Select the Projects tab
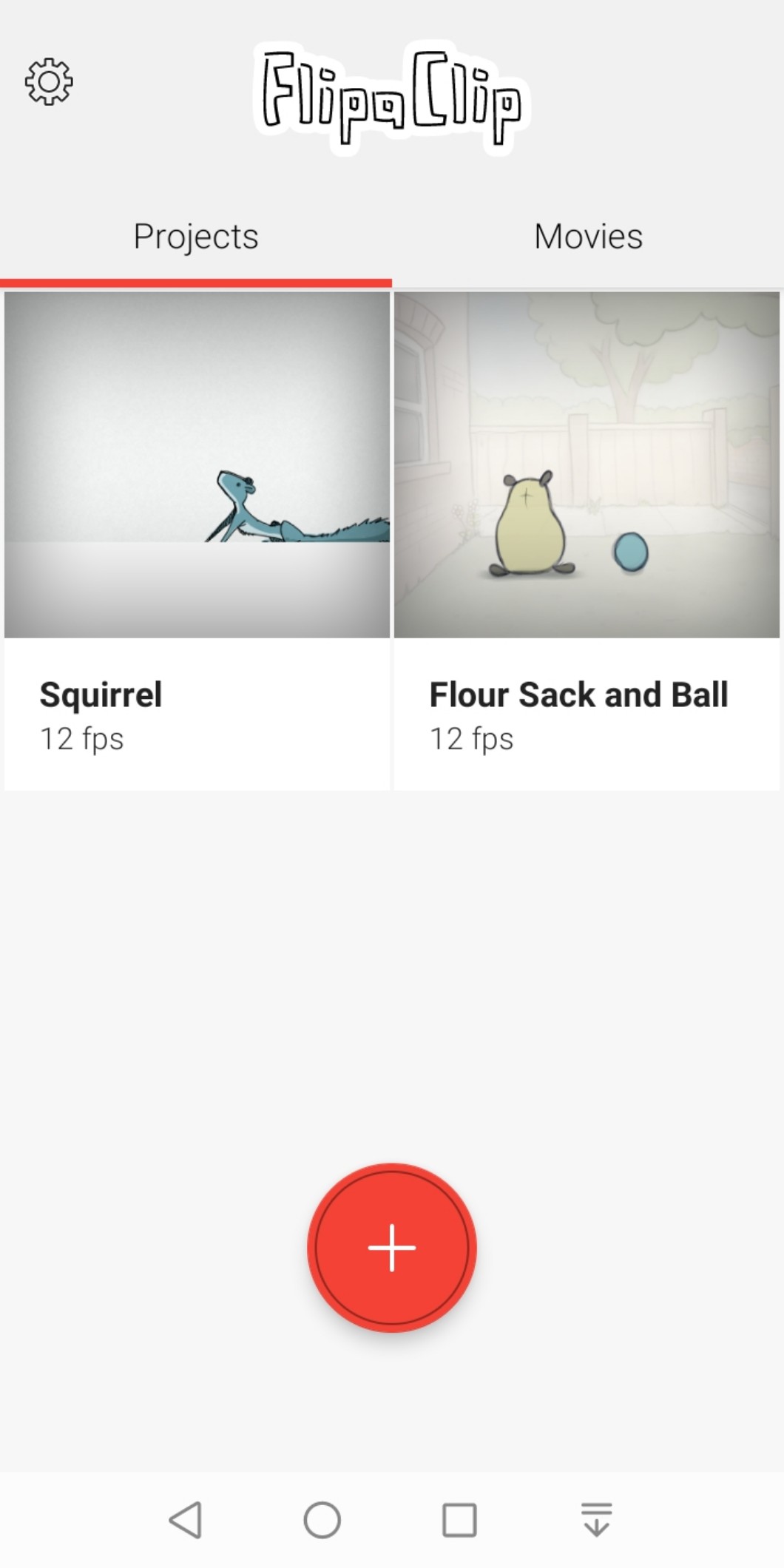Screen dimensions: 784x1568 196,237
